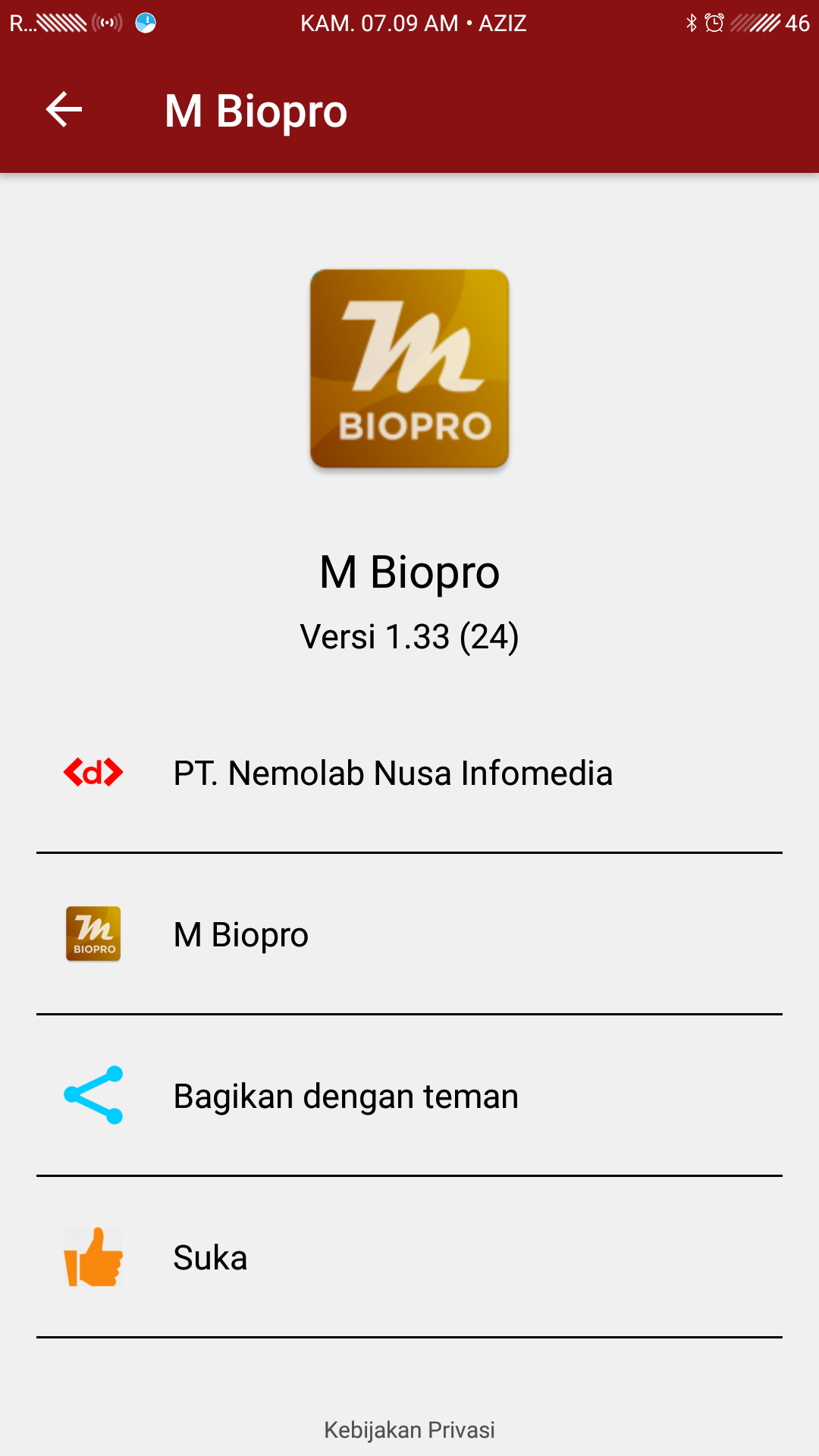Open the Kebijakan Privasi link
Screen dimensions: 819x1456
(x=409, y=1429)
